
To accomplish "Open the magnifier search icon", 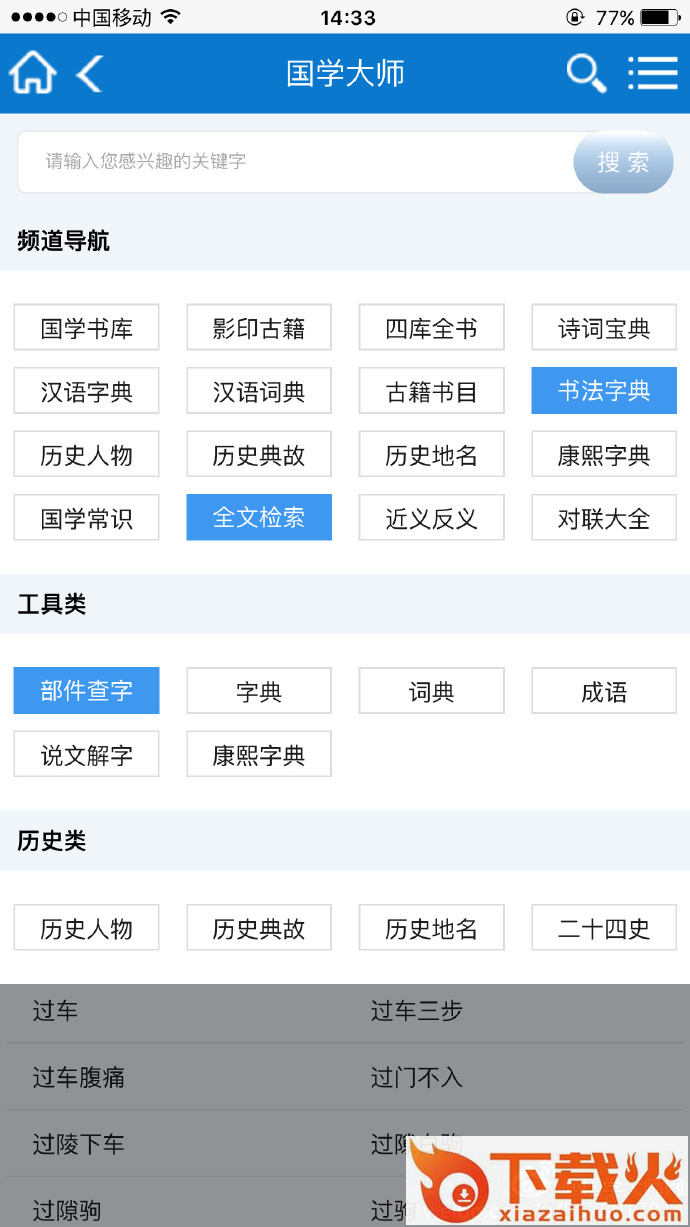I will [585, 73].
